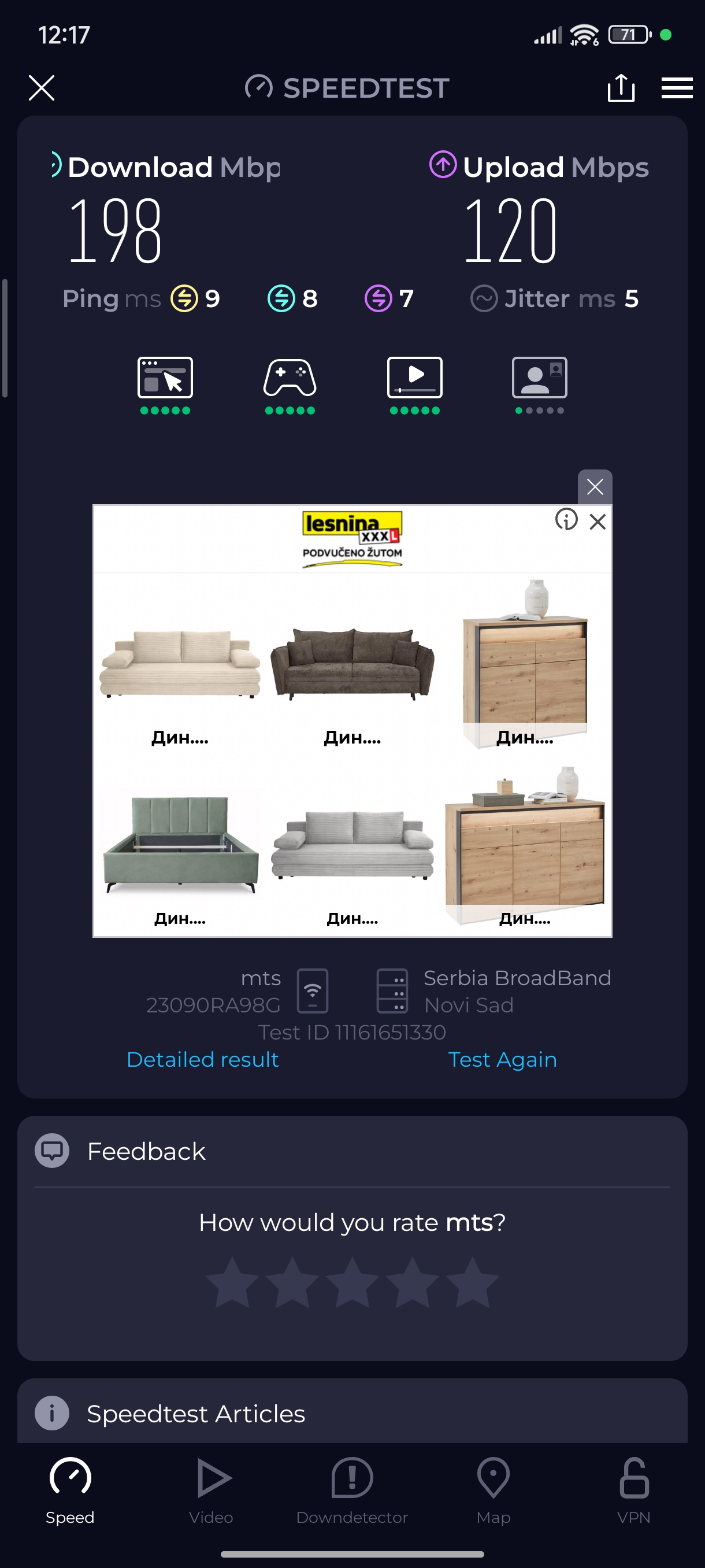Switch to the VPN tab
Viewport: 705px width, 1568px height.
[x=633, y=1490]
